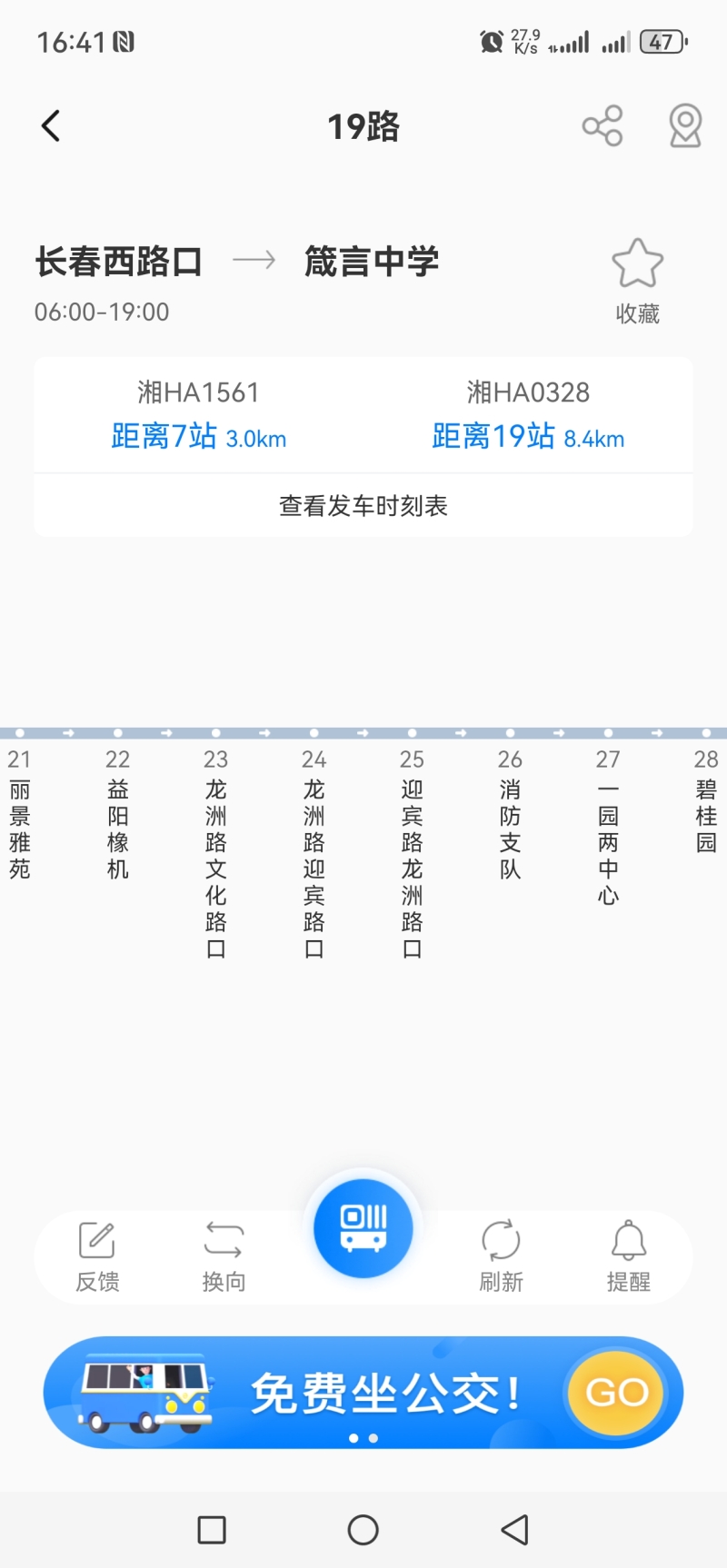727x1568 pixels.
Task: Open the bus QR code payment button
Action: coord(363,1228)
